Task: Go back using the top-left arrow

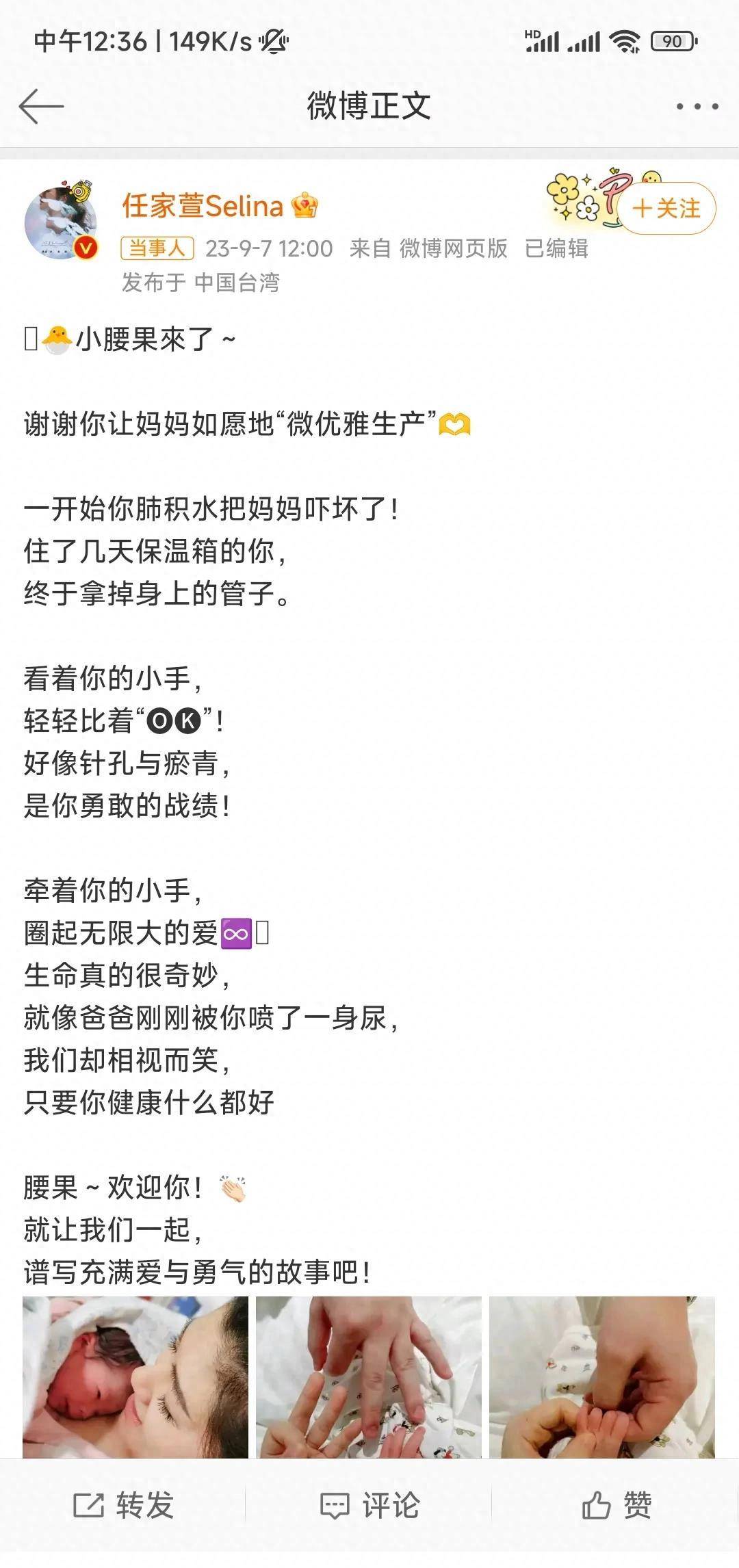Action: [x=41, y=107]
